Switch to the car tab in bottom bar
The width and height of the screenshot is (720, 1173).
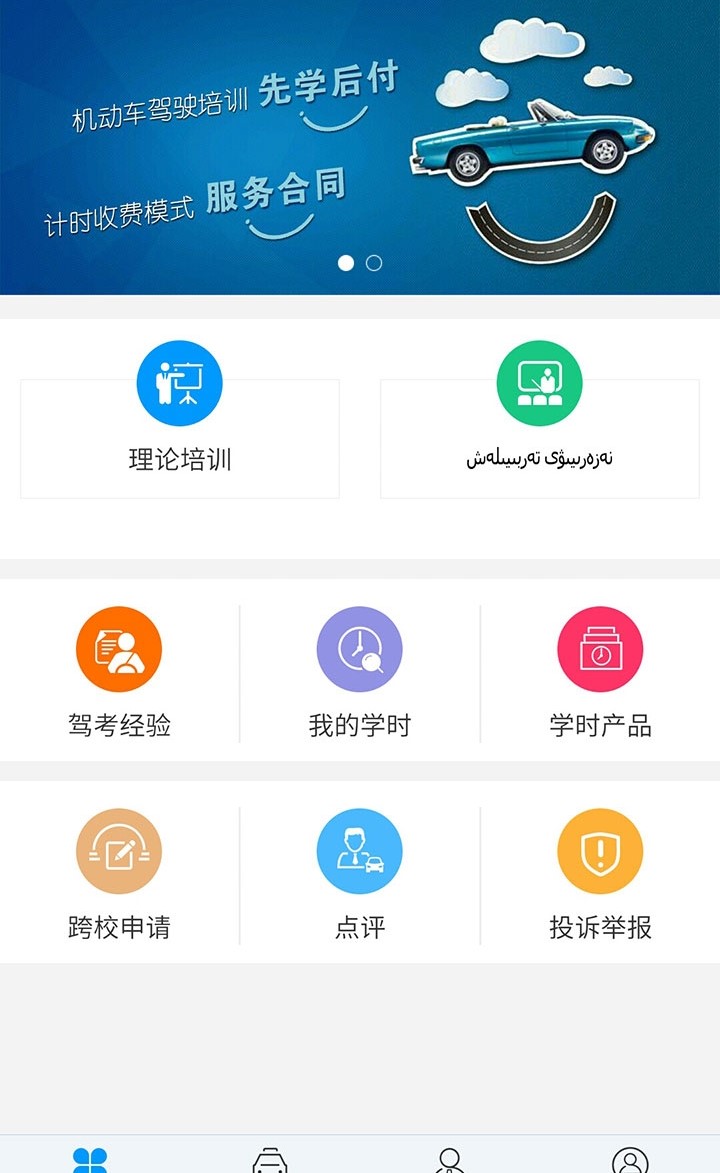click(270, 1160)
